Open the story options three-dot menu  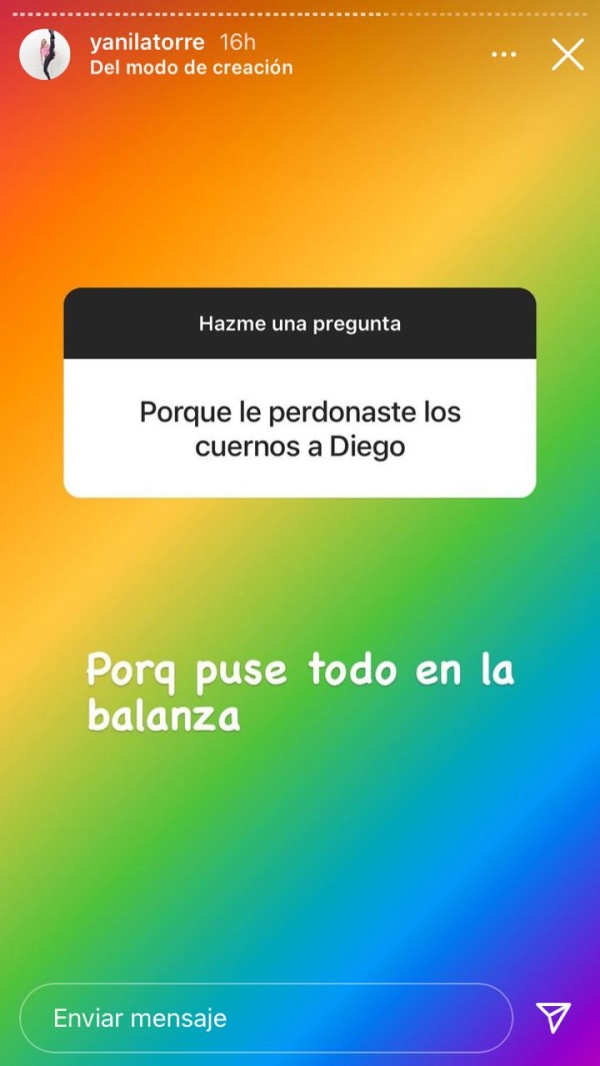coord(504,54)
